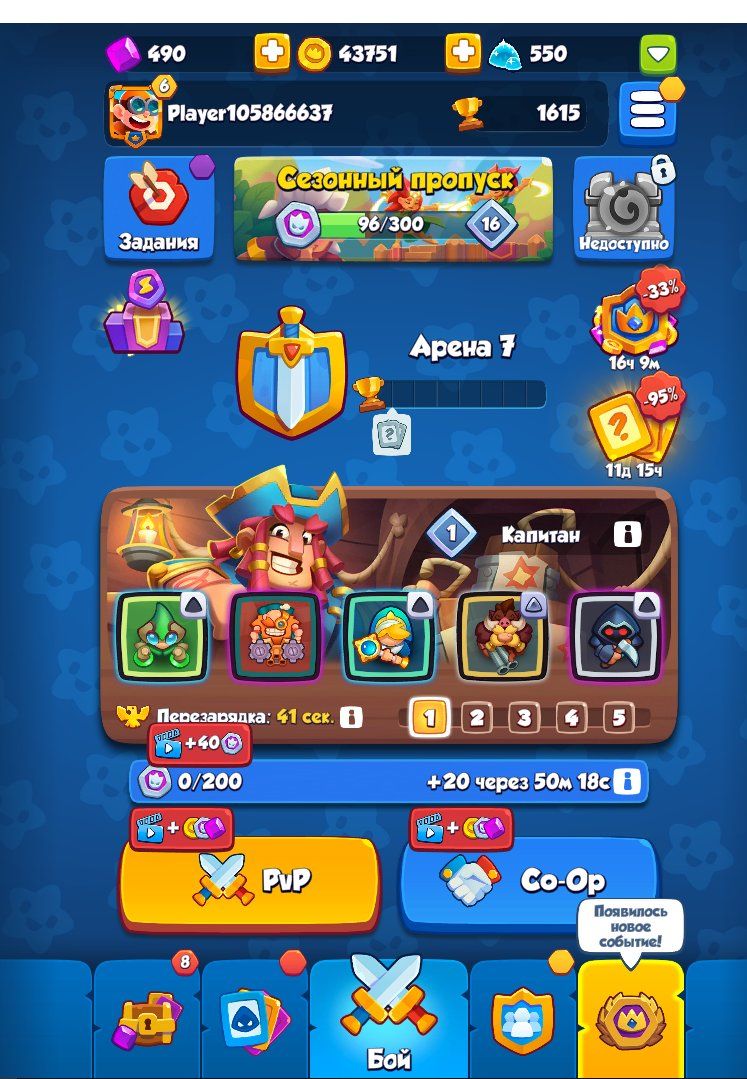Viewport: 747px width, 1079px height.
Task: Expand the green dropdown arrow
Action: click(657, 54)
